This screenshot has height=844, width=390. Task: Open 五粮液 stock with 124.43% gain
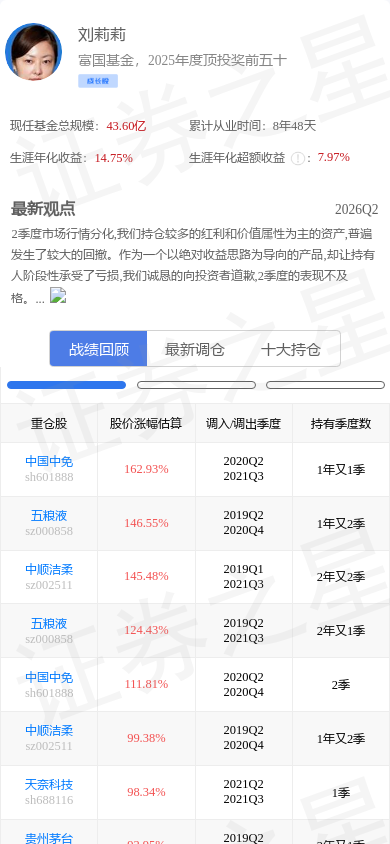49,623
